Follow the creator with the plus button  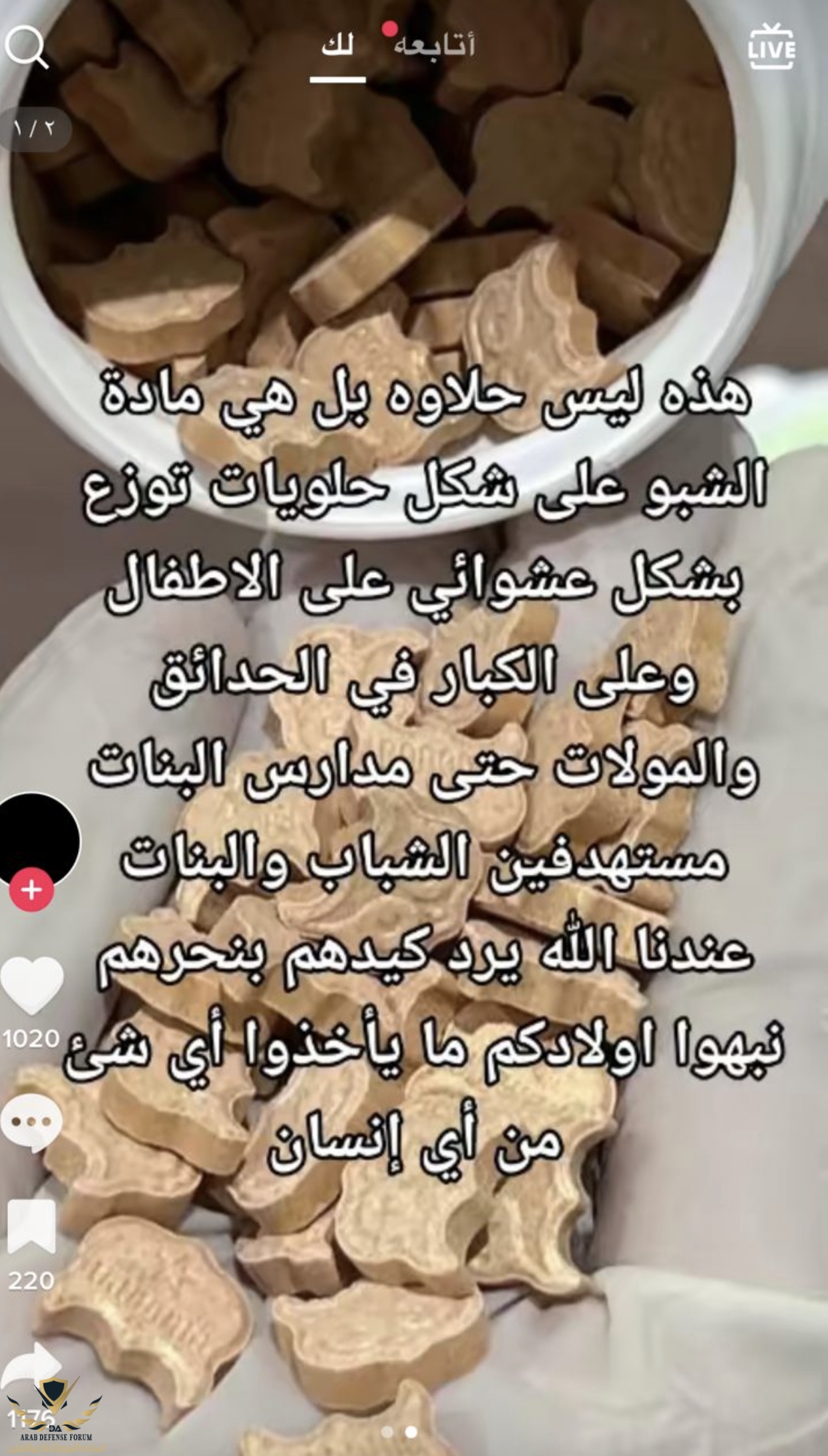[x=31, y=890]
